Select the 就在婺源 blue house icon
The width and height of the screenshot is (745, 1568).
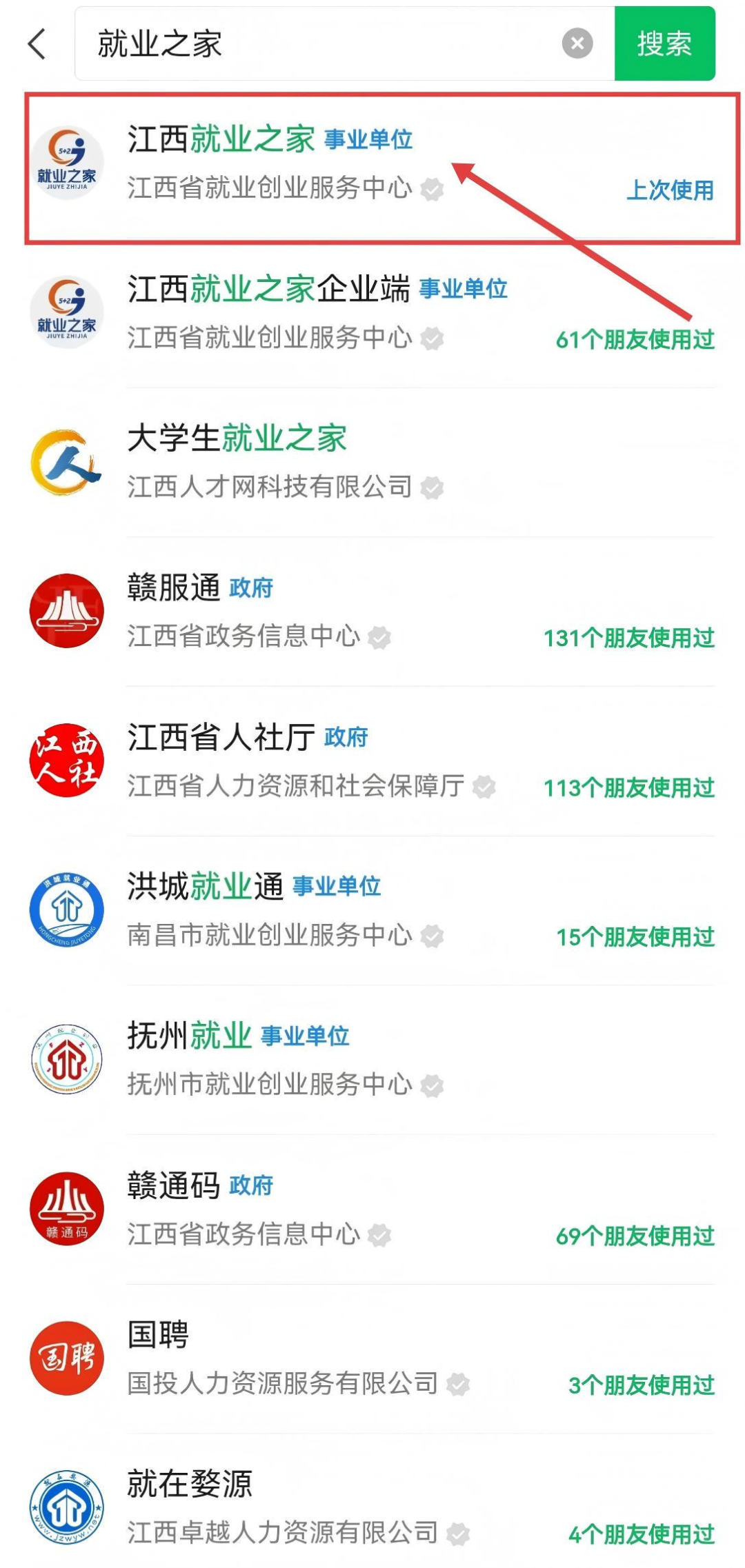(x=67, y=1507)
